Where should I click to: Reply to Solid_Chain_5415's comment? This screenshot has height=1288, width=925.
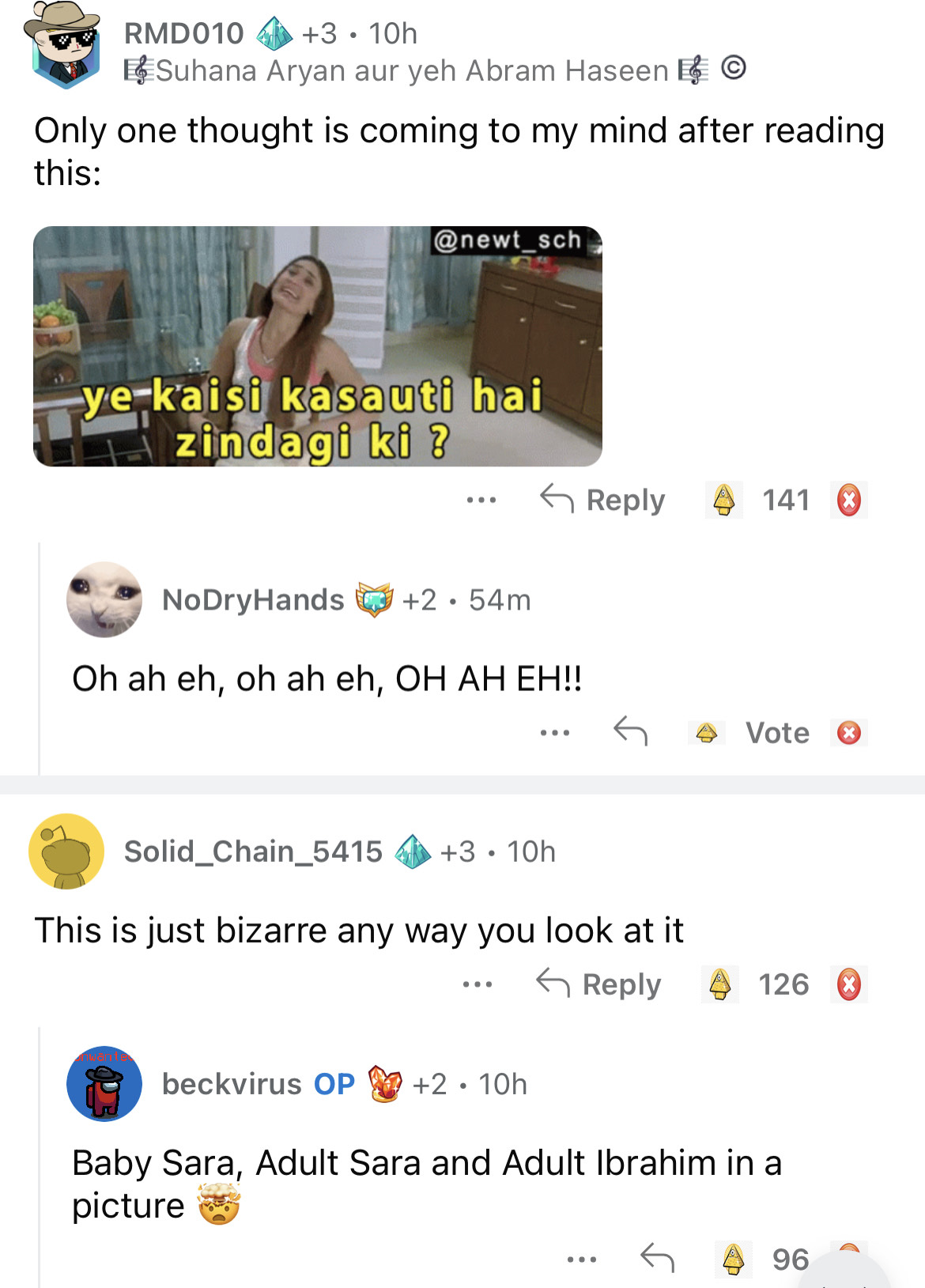tap(599, 985)
